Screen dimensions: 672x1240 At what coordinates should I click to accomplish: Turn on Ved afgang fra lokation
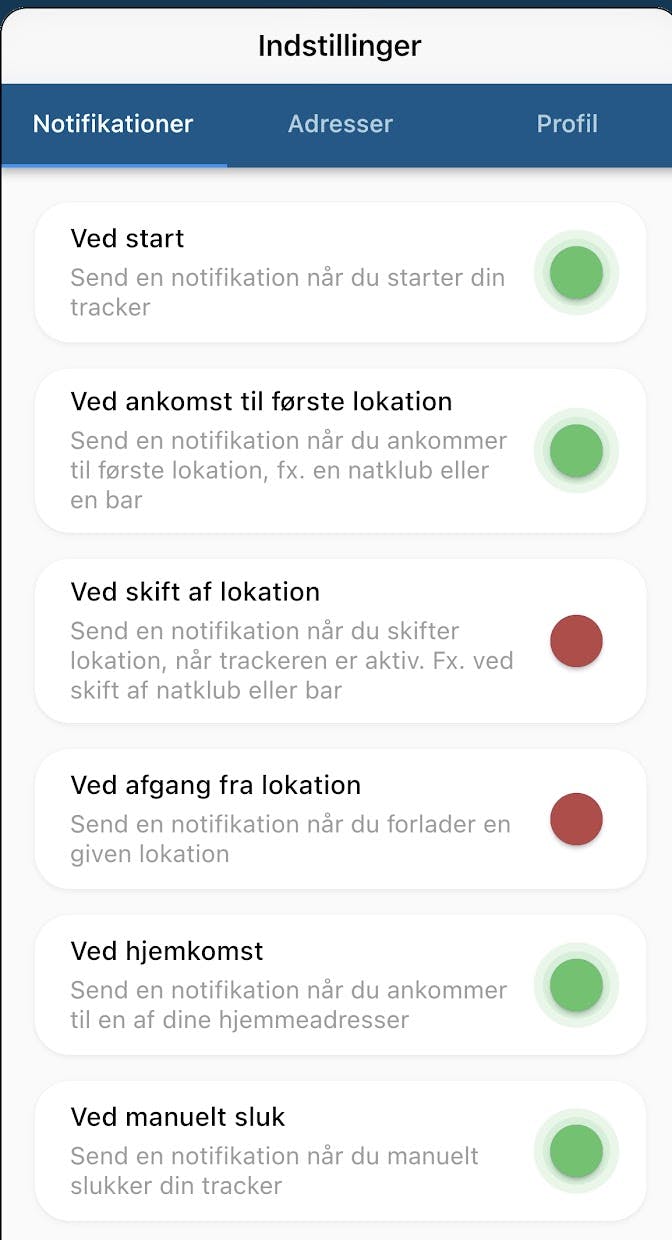pyautogui.click(x=576, y=819)
